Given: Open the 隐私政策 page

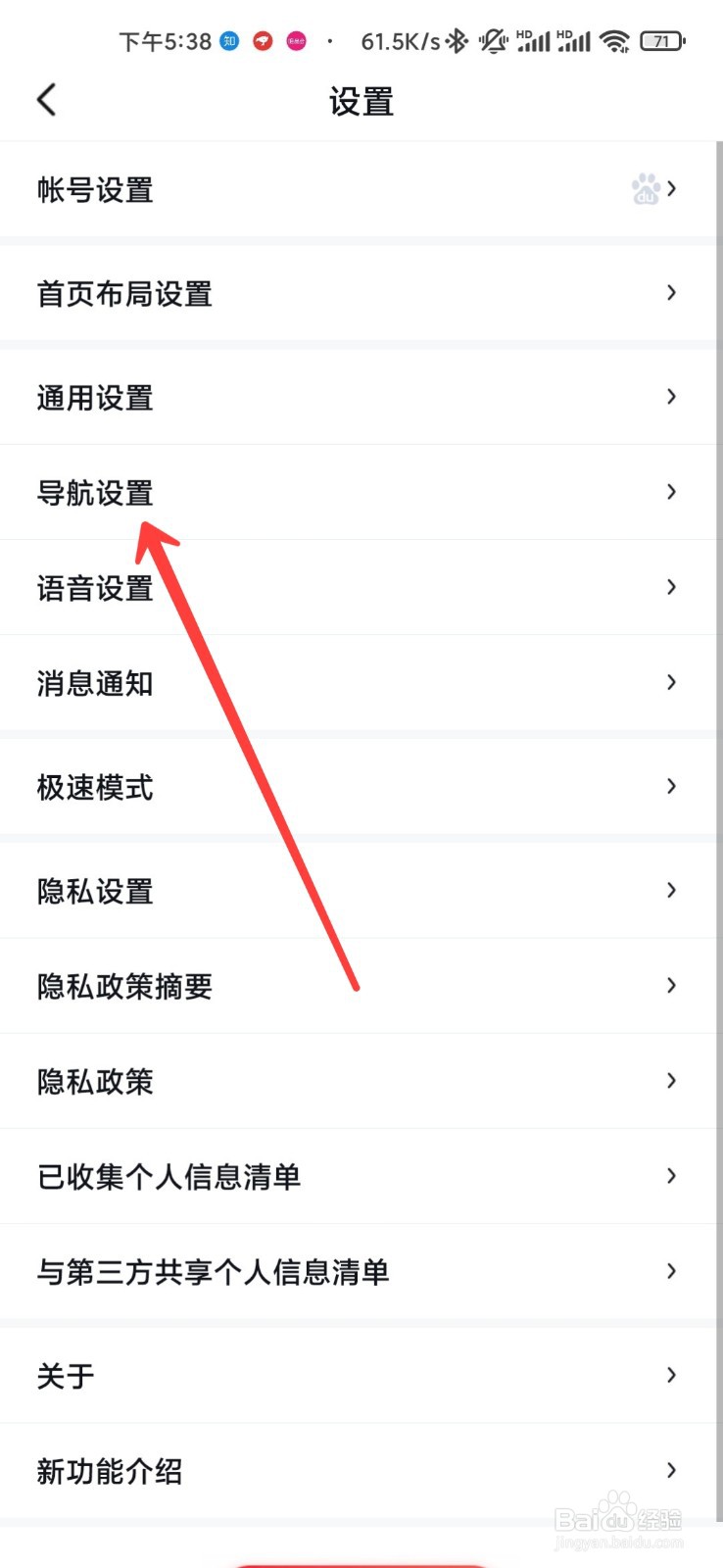Looking at the screenshot, I should point(94,1081).
